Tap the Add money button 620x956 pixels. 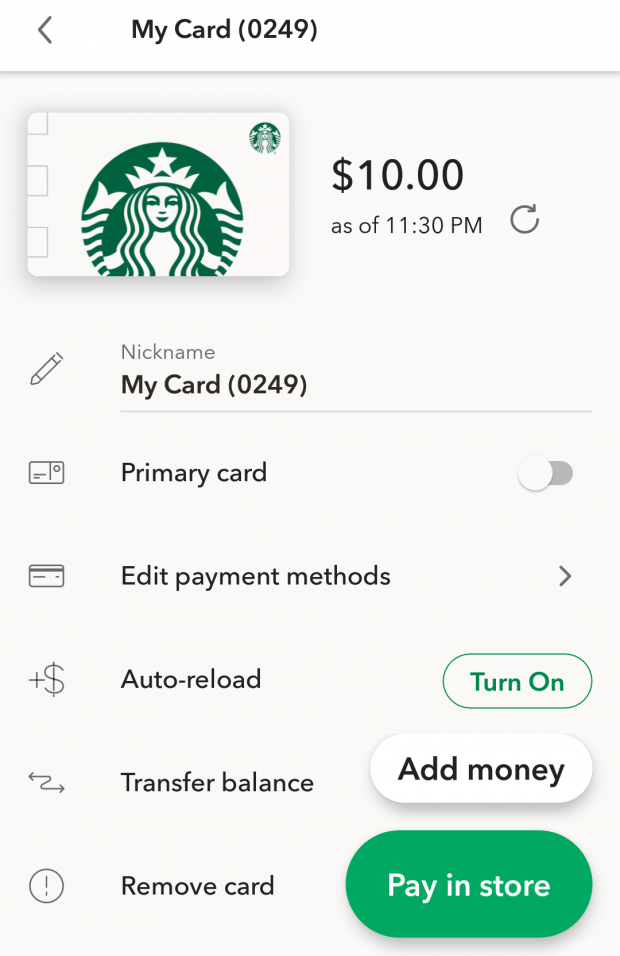tap(481, 769)
